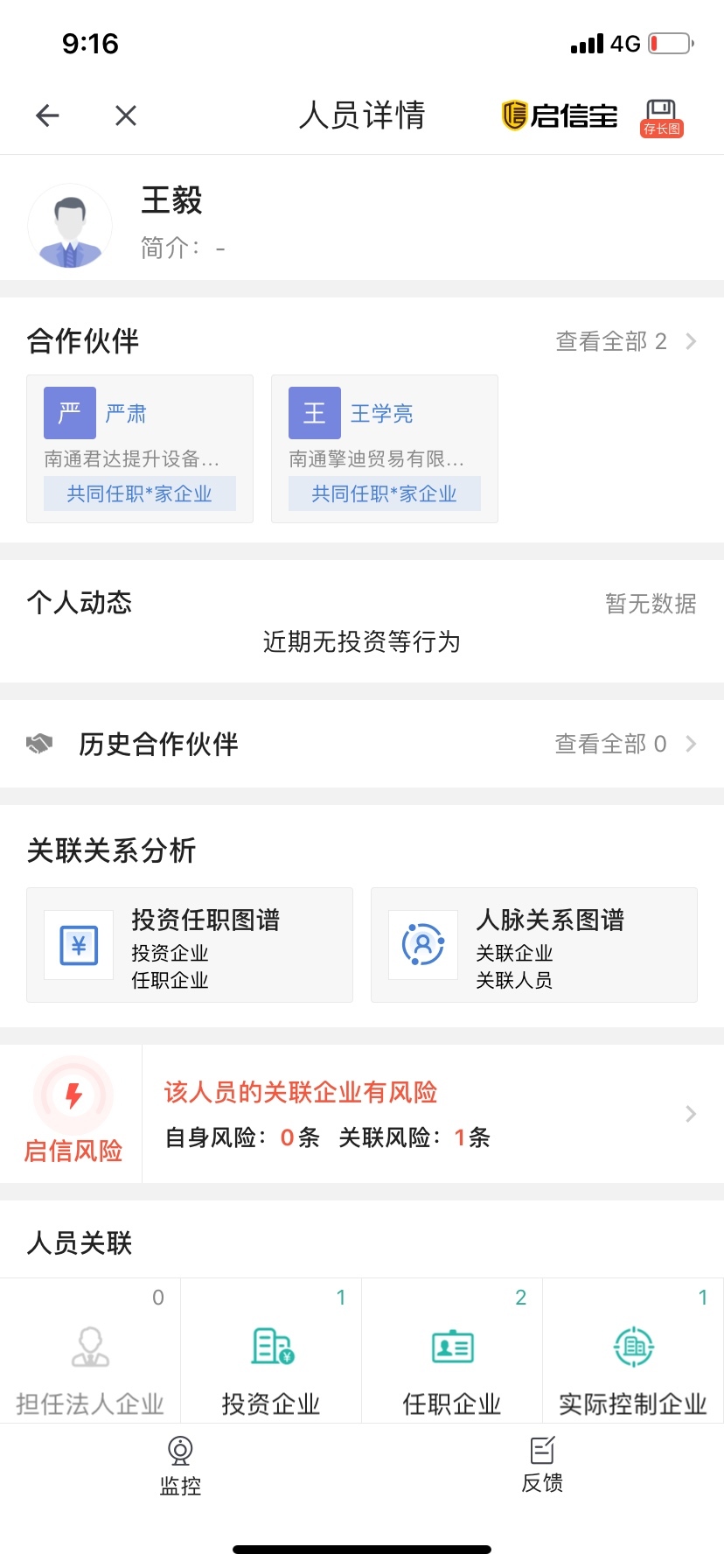Open 人脉关系图谱 chart
Image resolution: width=724 pixels, height=1568 pixels.
[534, 945]
